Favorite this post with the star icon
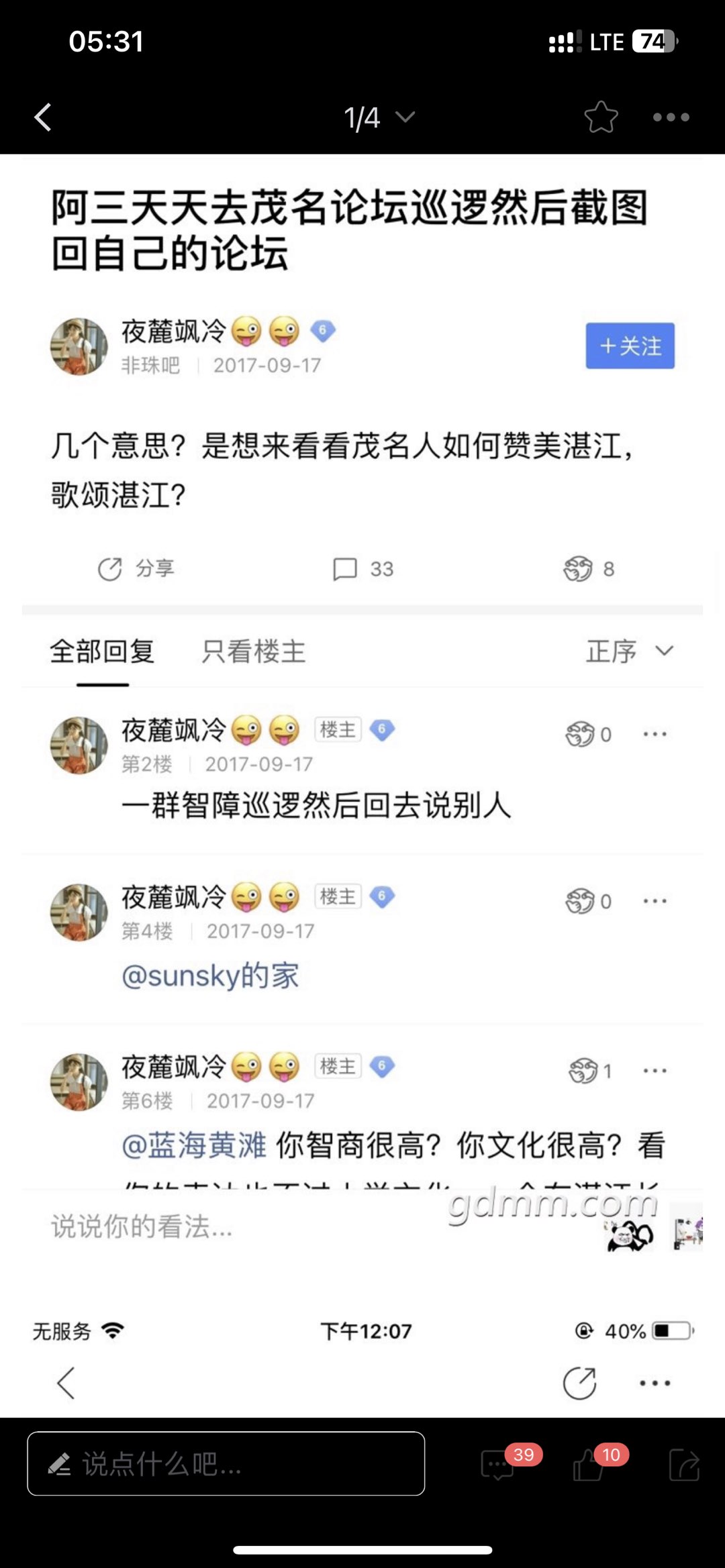Viewport: 725px width, 1568px height. tap(601, 117)
